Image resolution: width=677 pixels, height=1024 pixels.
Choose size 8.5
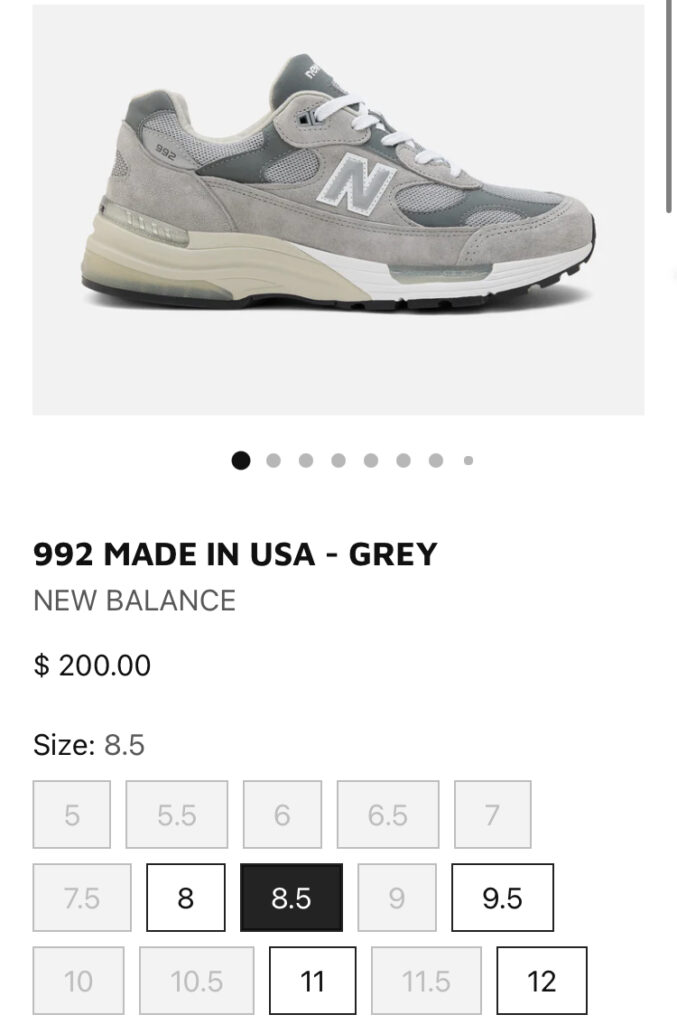(x=291, y=898)
